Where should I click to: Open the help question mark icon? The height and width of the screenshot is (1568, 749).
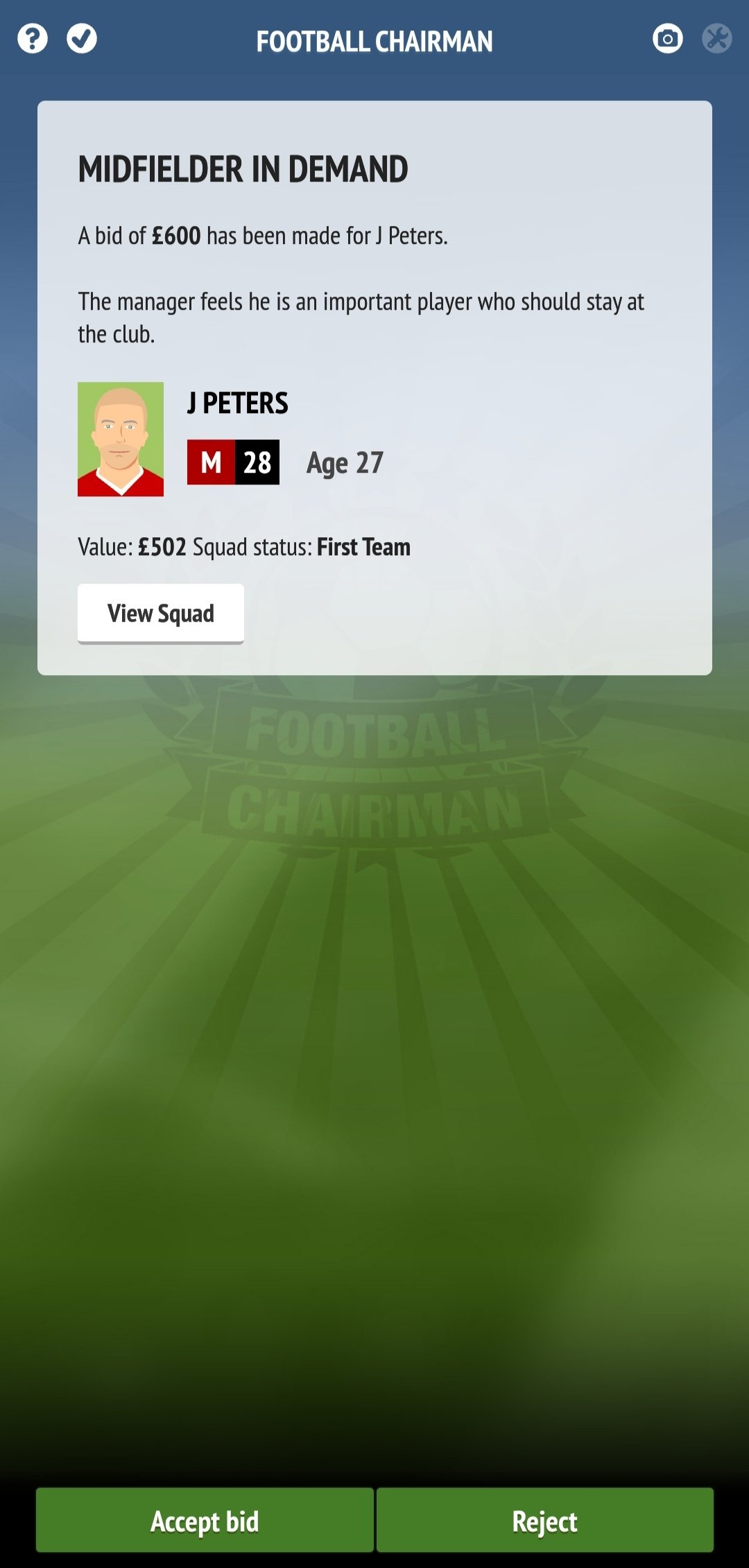(33, 38)
